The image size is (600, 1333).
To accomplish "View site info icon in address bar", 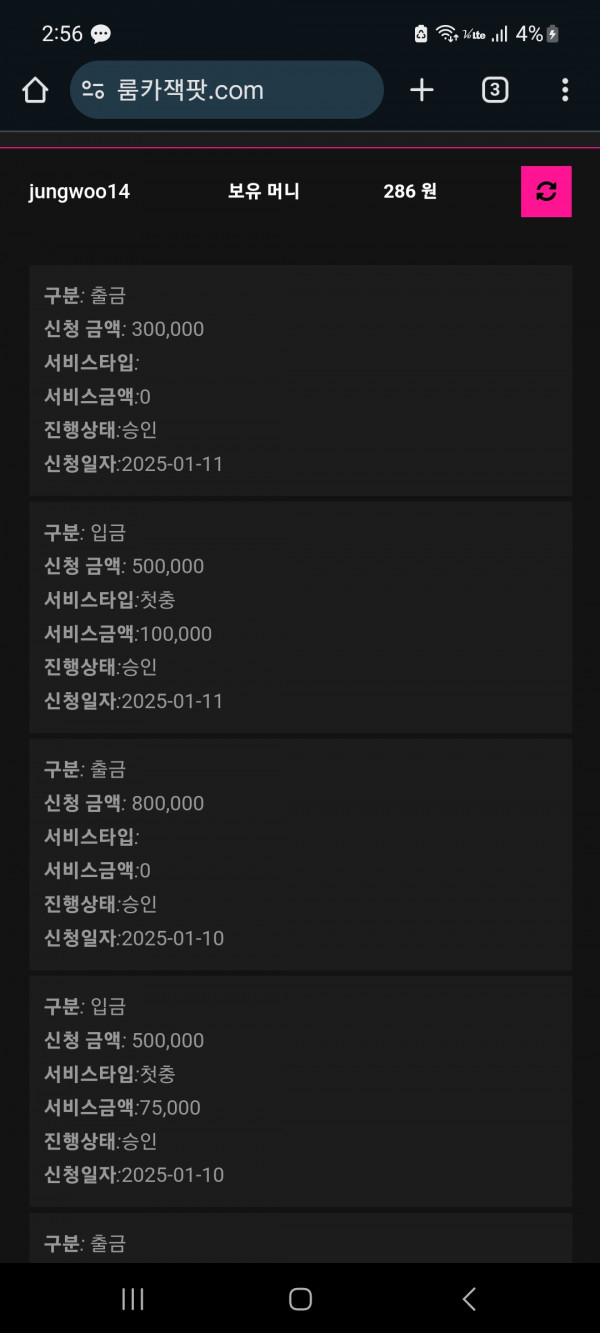I will click(x=93, y=90).
